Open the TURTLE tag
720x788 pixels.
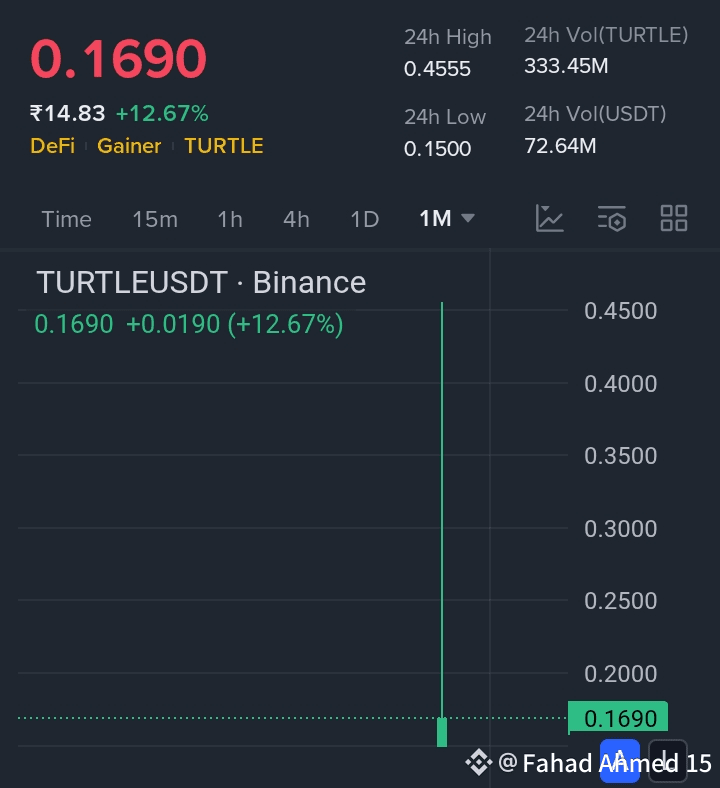(224, 146)
